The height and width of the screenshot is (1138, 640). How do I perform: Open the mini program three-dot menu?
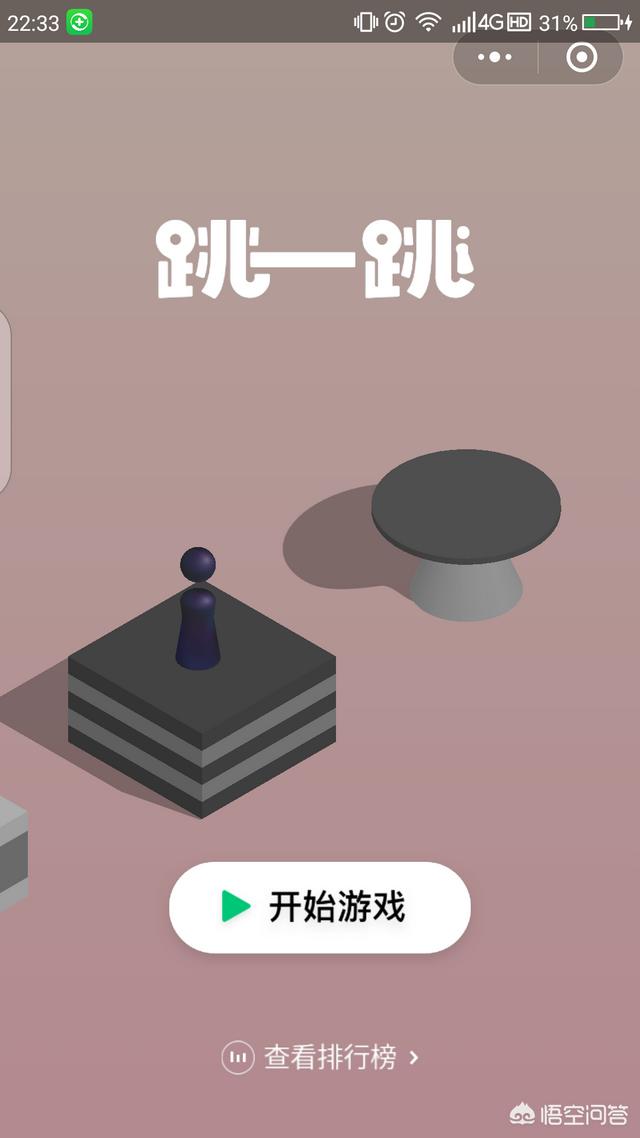(x=495, y=58)
